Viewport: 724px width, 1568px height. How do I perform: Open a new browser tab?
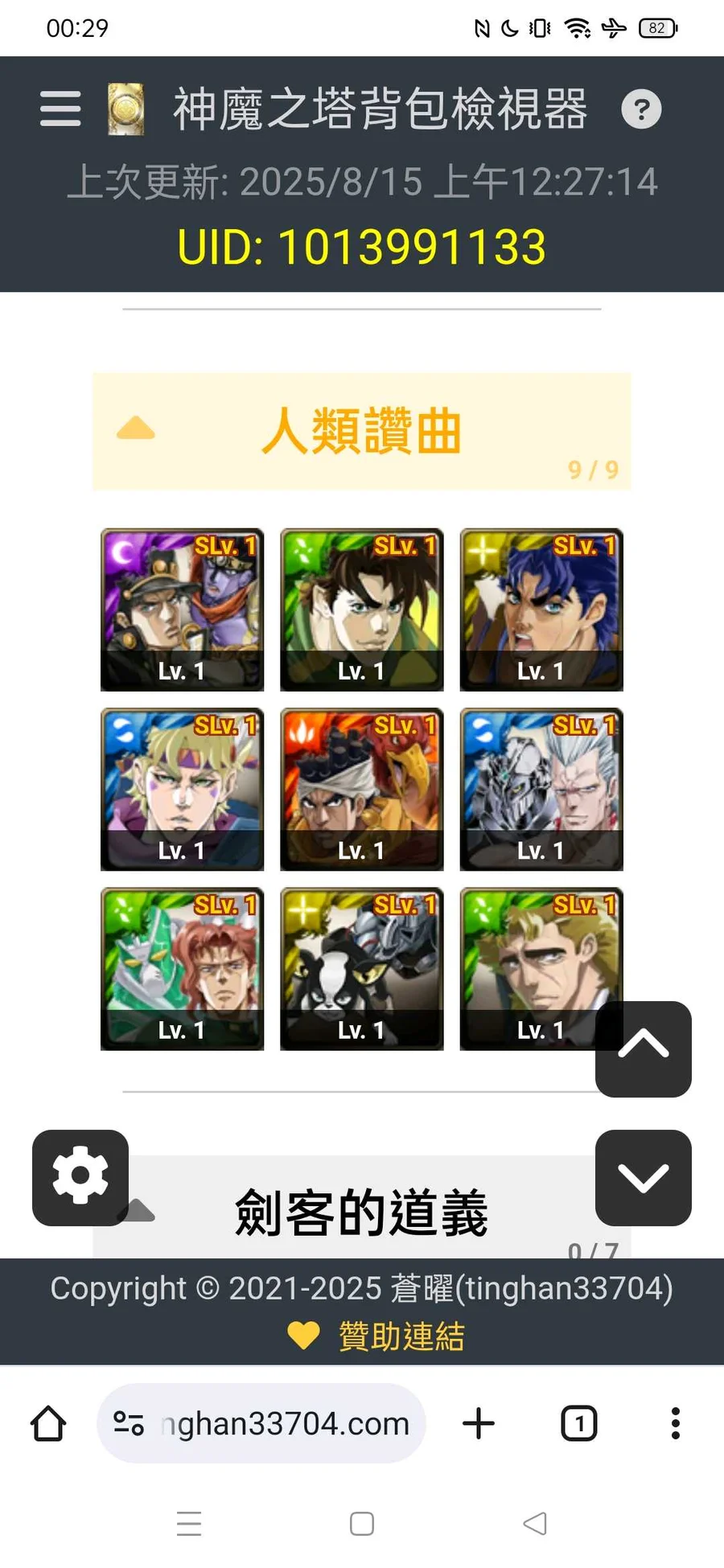pos(479,1423)
